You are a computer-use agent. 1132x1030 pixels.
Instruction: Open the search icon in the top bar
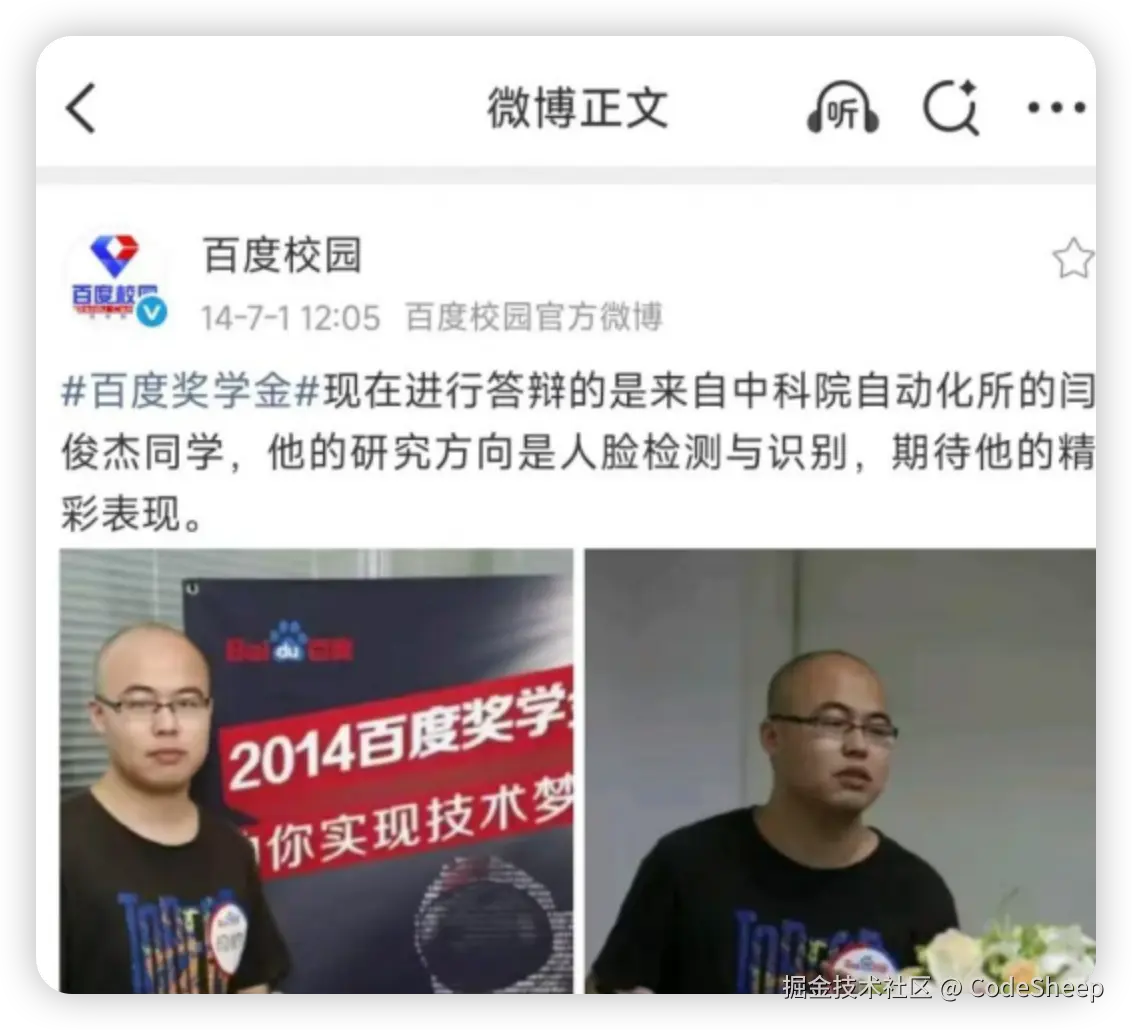pyautogui.click(x=949, y=108)
